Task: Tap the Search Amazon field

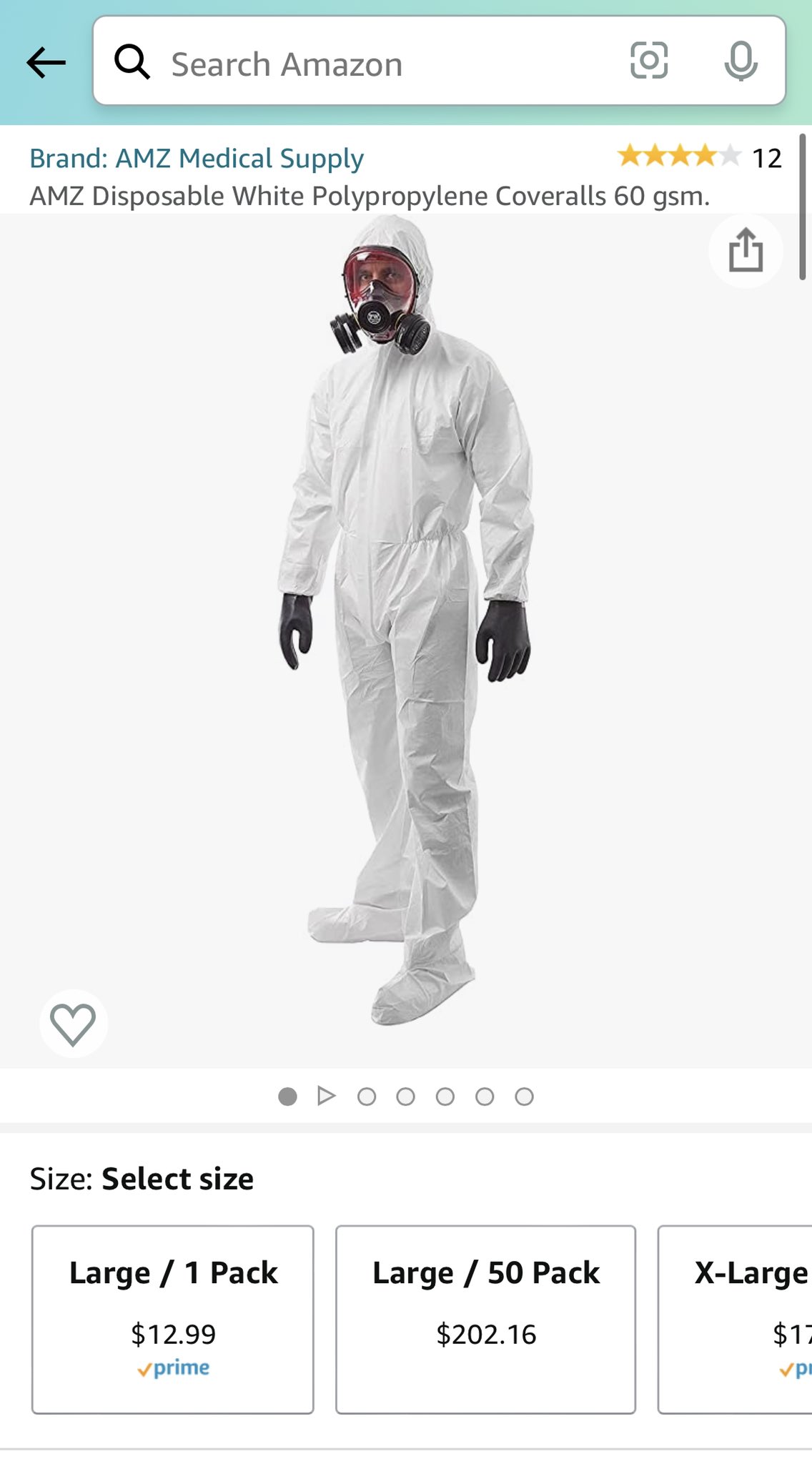Action: (357, 63)
